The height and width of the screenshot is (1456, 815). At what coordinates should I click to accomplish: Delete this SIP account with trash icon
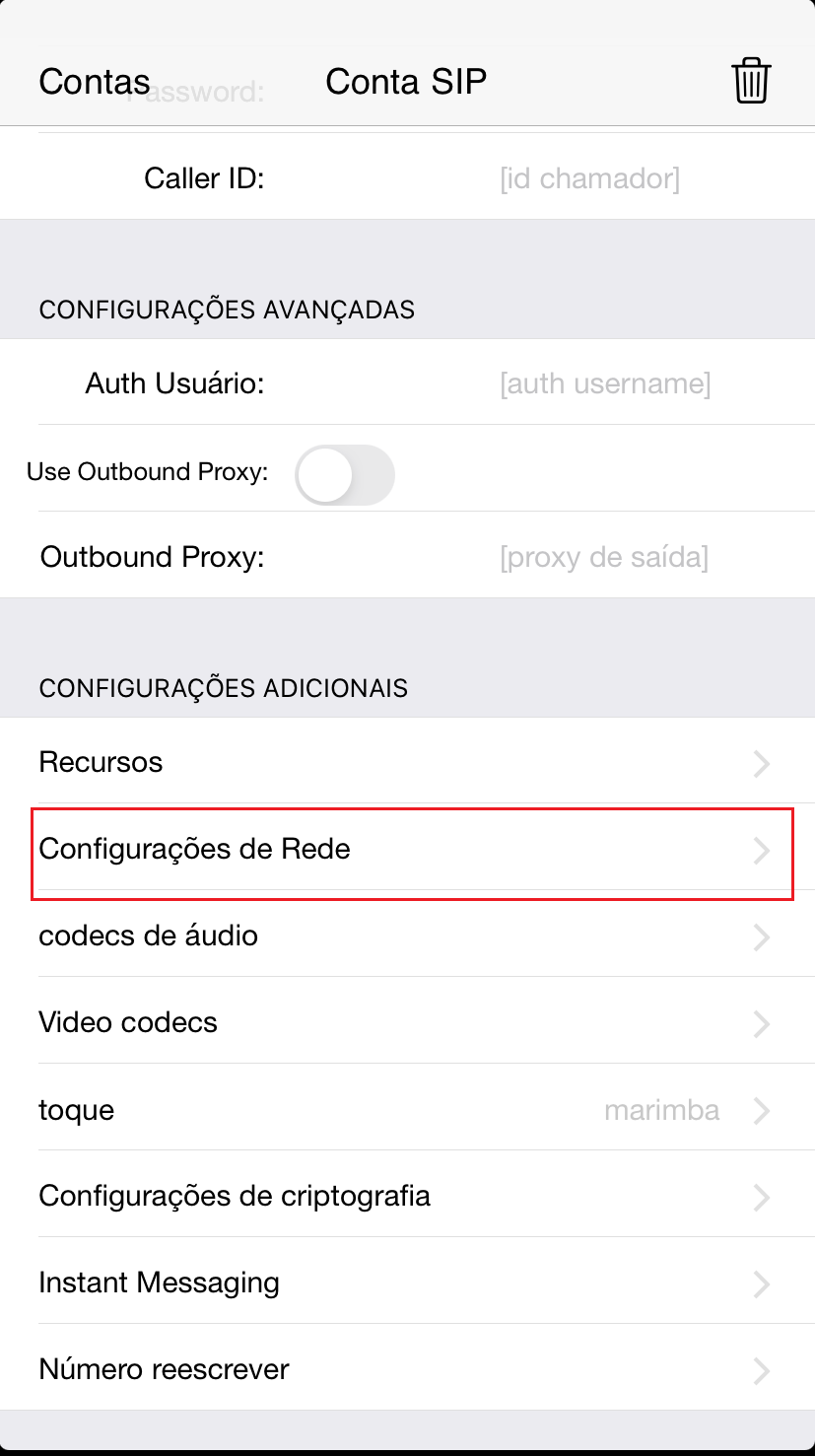click(x=750, y=81)
